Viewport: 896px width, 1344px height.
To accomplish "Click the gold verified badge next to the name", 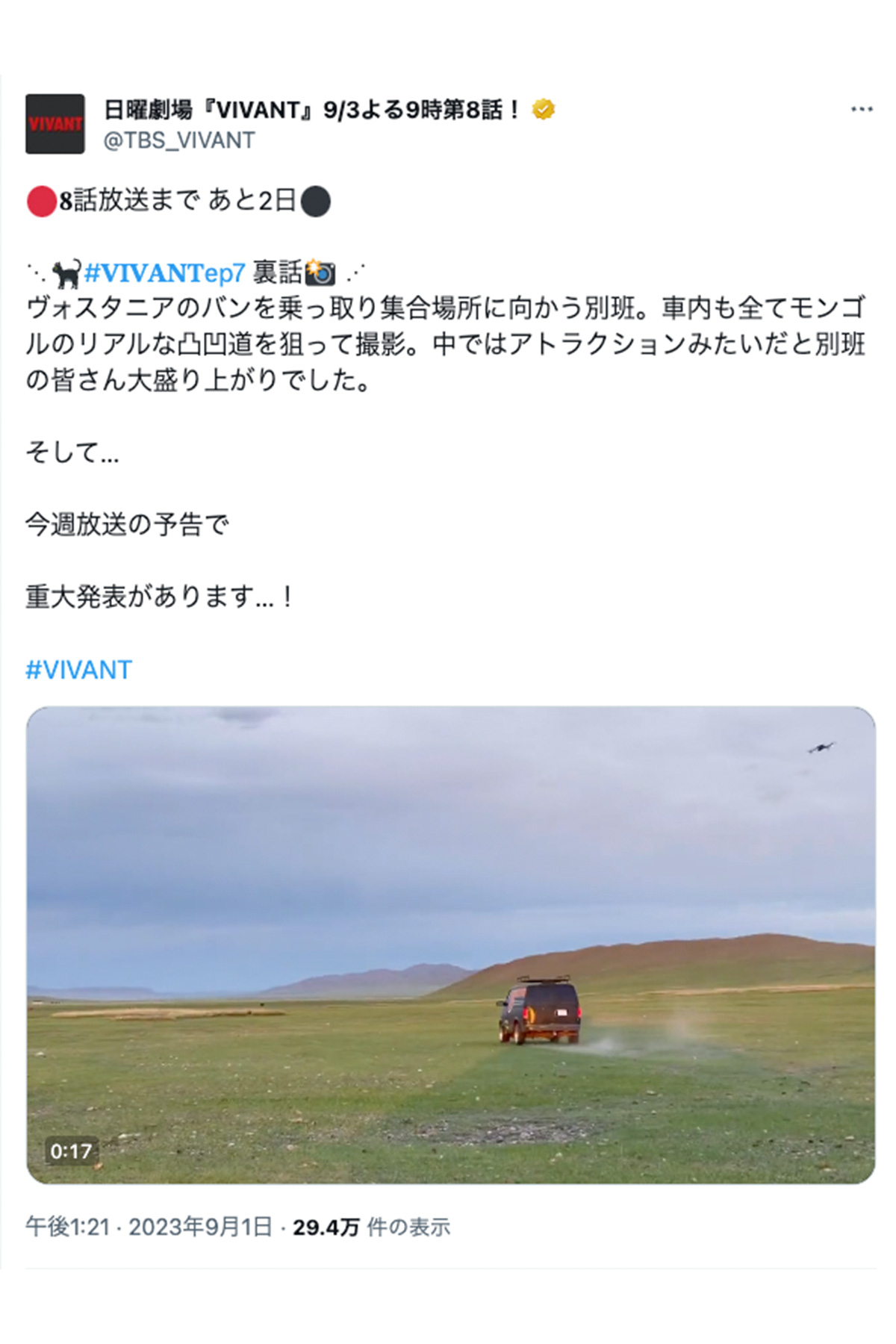I will pos(542,109).
